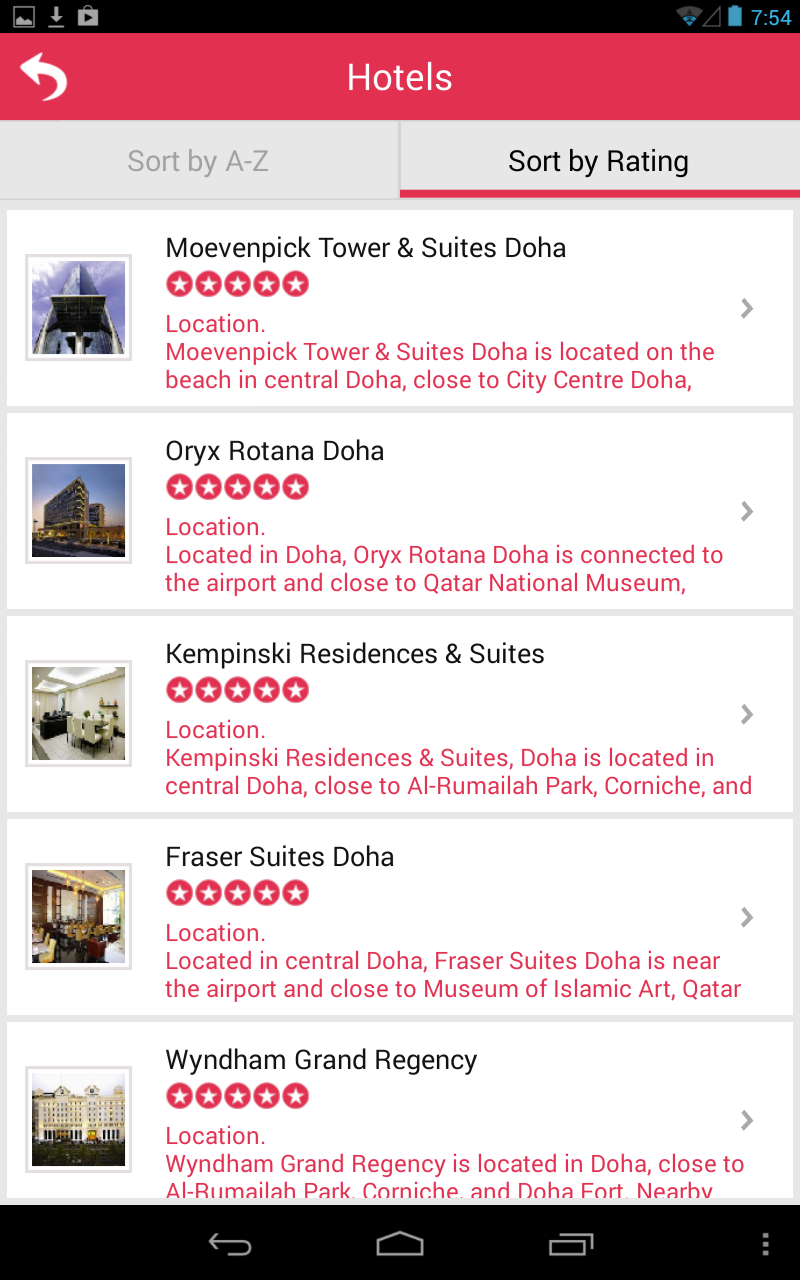Open the Wyndham Grand Regency hotel entry

[x=746, y=1120]
